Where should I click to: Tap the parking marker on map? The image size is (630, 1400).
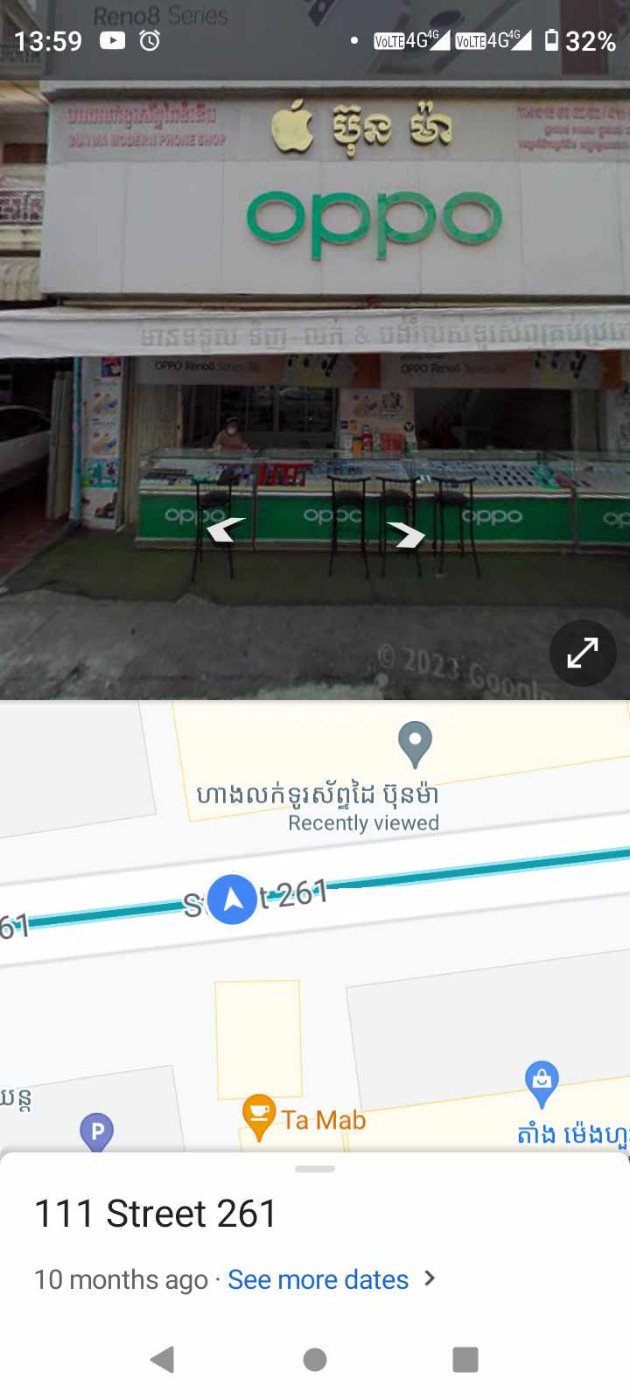(x=97, y=1132)
